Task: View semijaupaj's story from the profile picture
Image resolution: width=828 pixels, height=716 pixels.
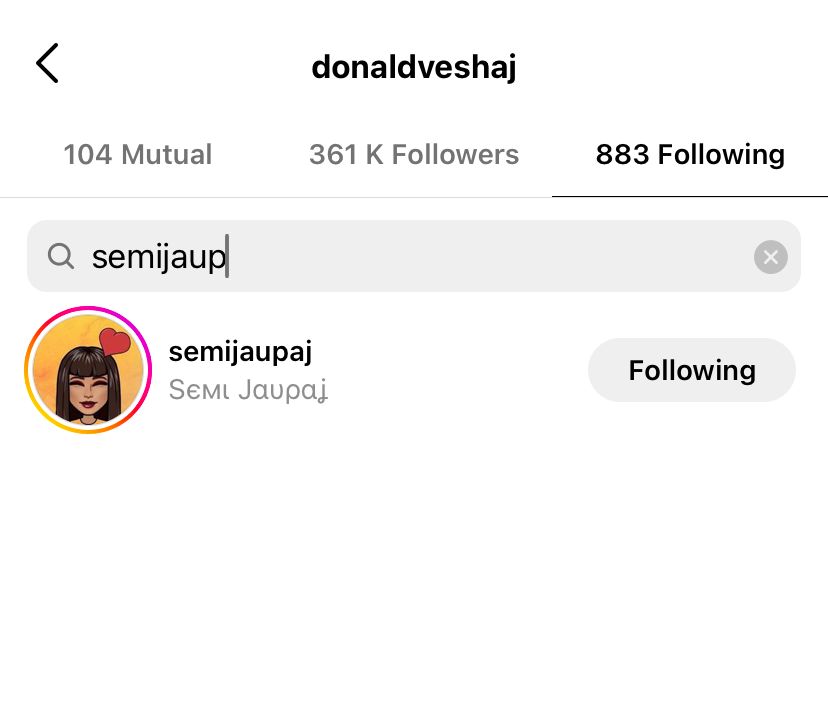Action: 88,370
